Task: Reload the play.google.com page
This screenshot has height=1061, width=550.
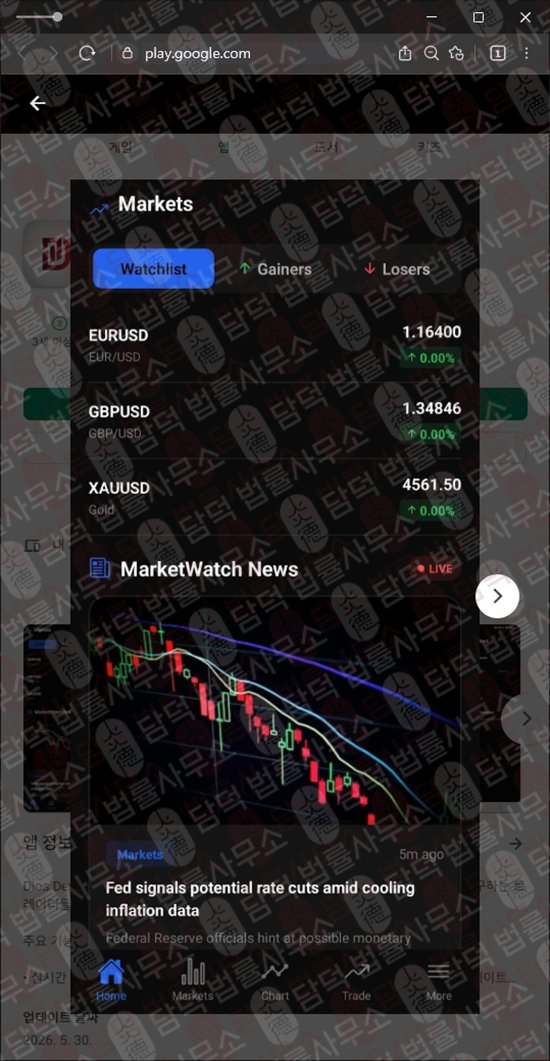Action: click(x=87, y=53)
